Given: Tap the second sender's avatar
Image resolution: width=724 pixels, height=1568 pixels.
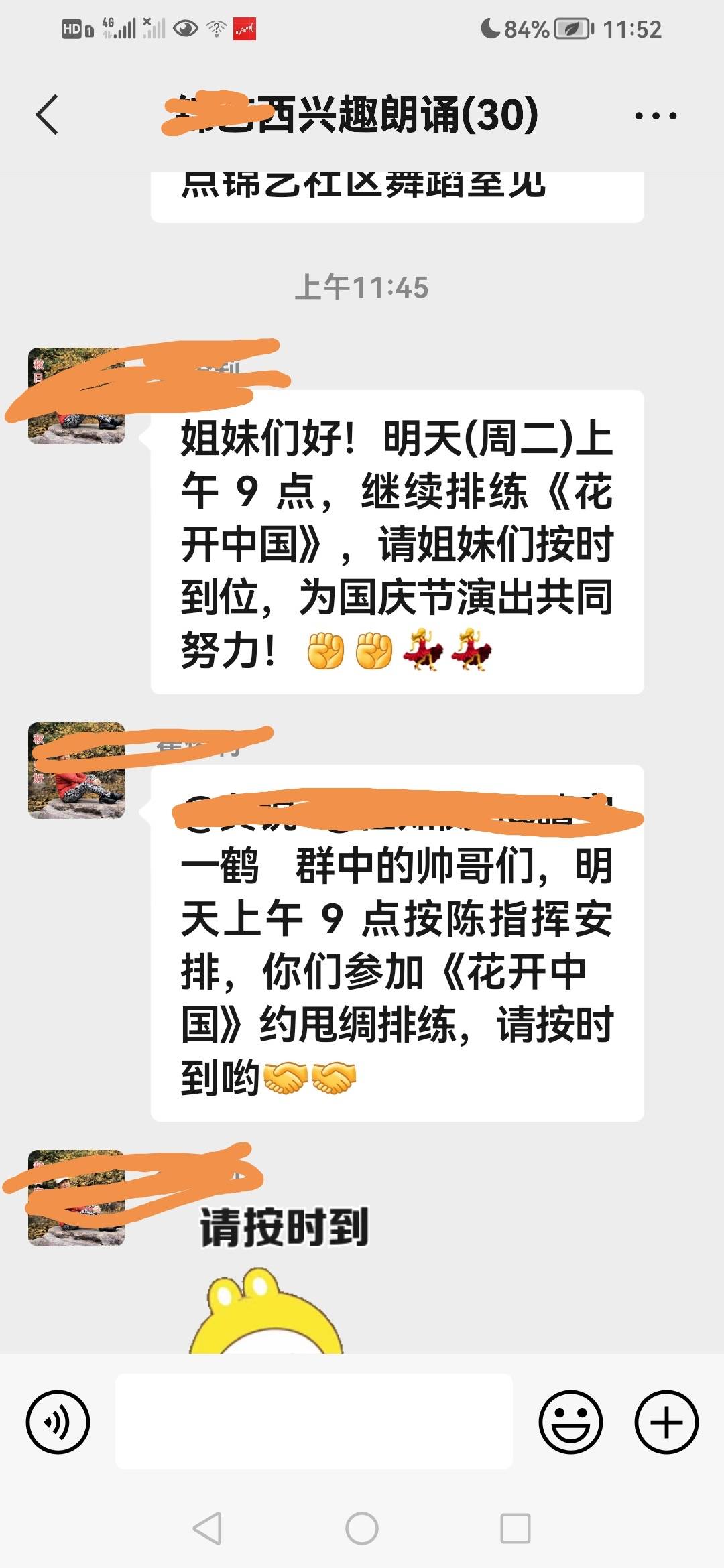Looking at the screenshot, I should (77, 771).
